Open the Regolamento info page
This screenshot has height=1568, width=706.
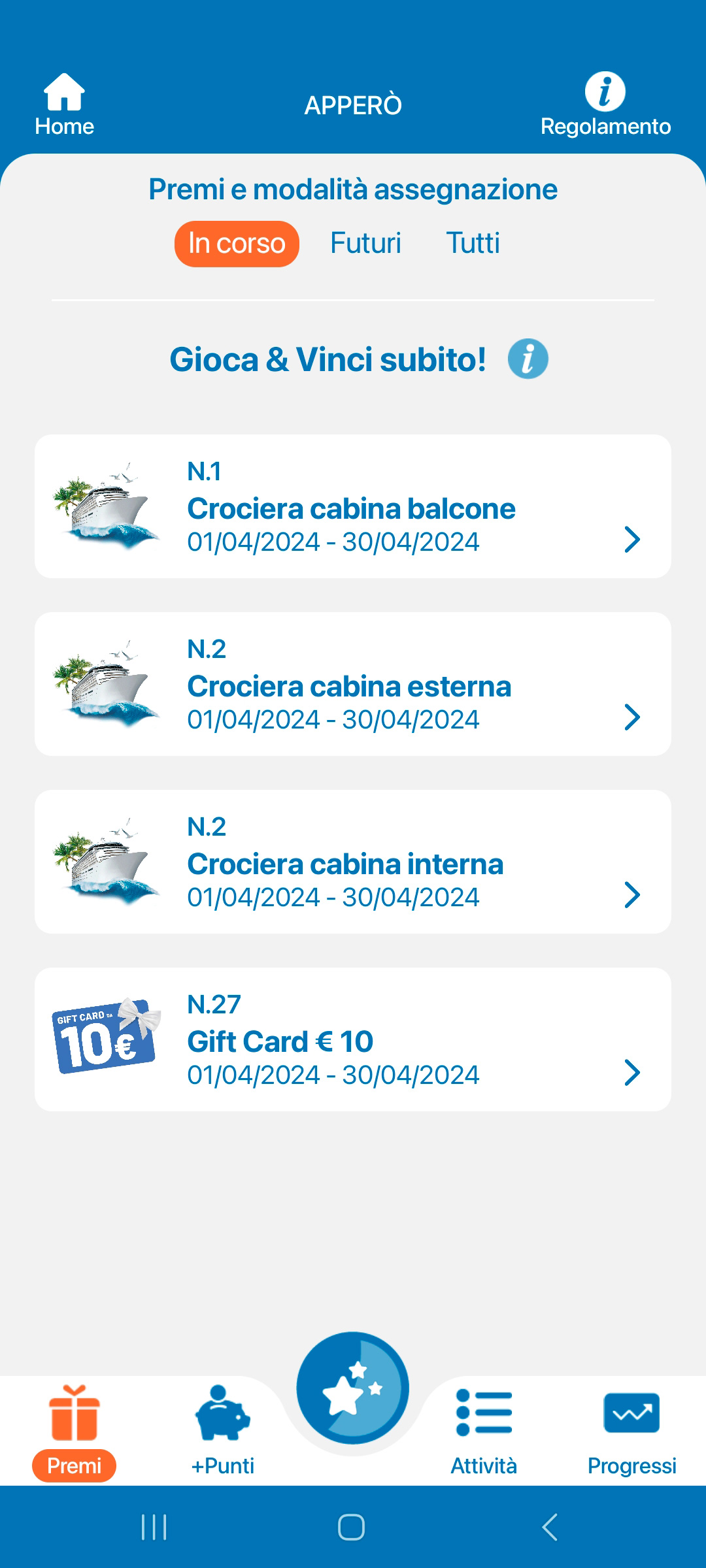click(605, 105)
